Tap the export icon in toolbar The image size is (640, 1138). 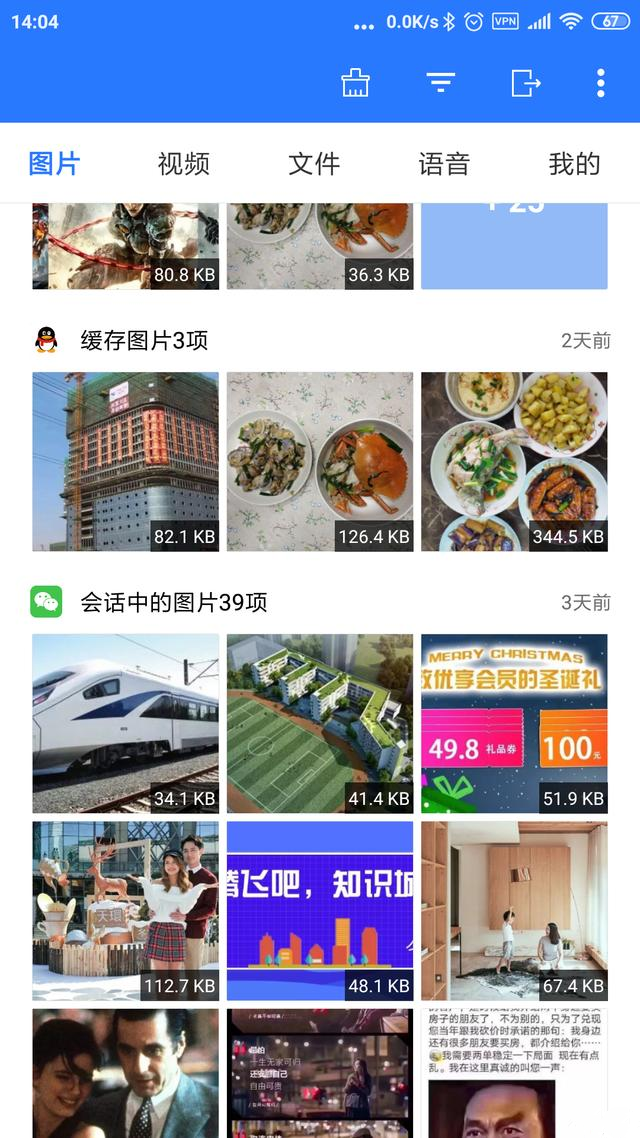(x=526, y=83)
